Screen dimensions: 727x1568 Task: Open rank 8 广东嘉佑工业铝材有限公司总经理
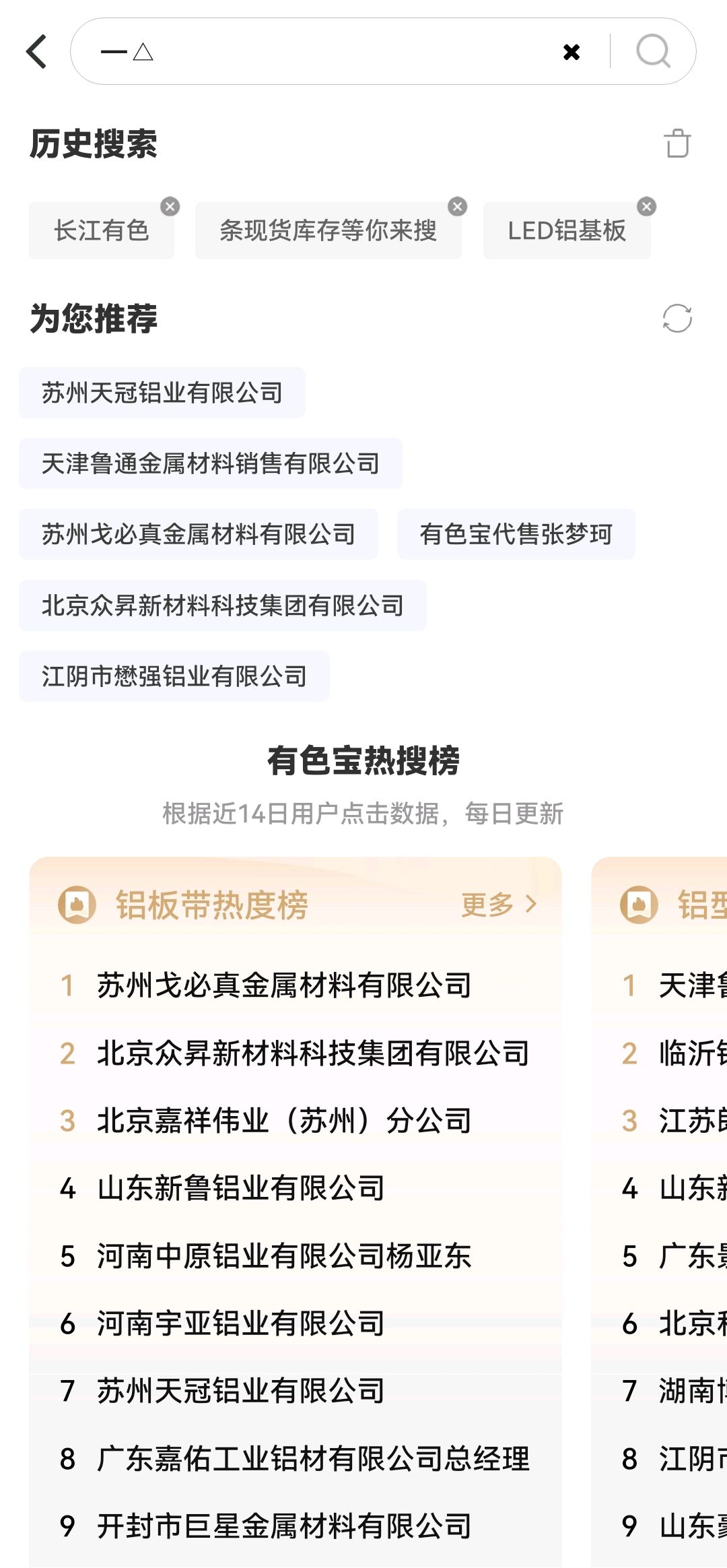click(x=313, y=1459)
